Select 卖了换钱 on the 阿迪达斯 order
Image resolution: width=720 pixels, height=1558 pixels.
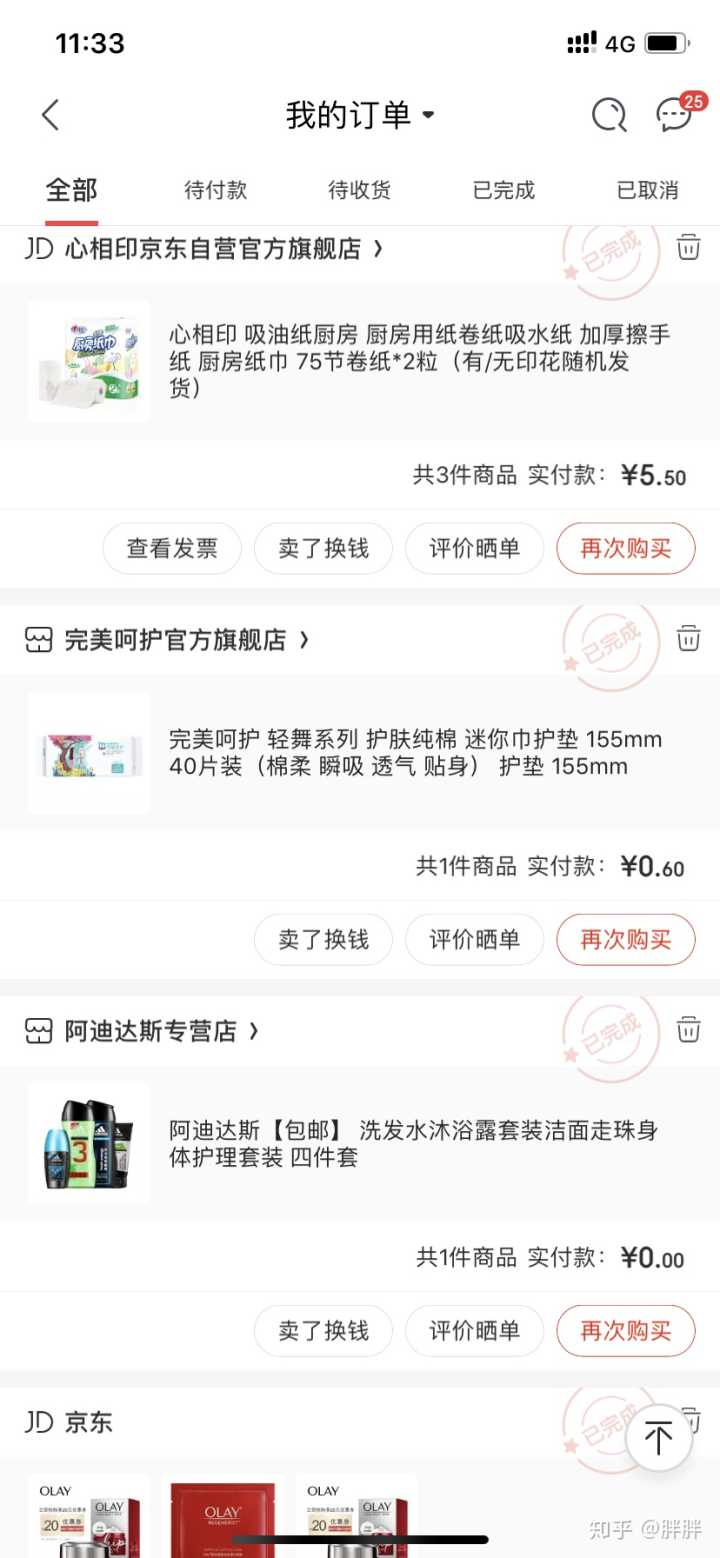pos(323,1331)
